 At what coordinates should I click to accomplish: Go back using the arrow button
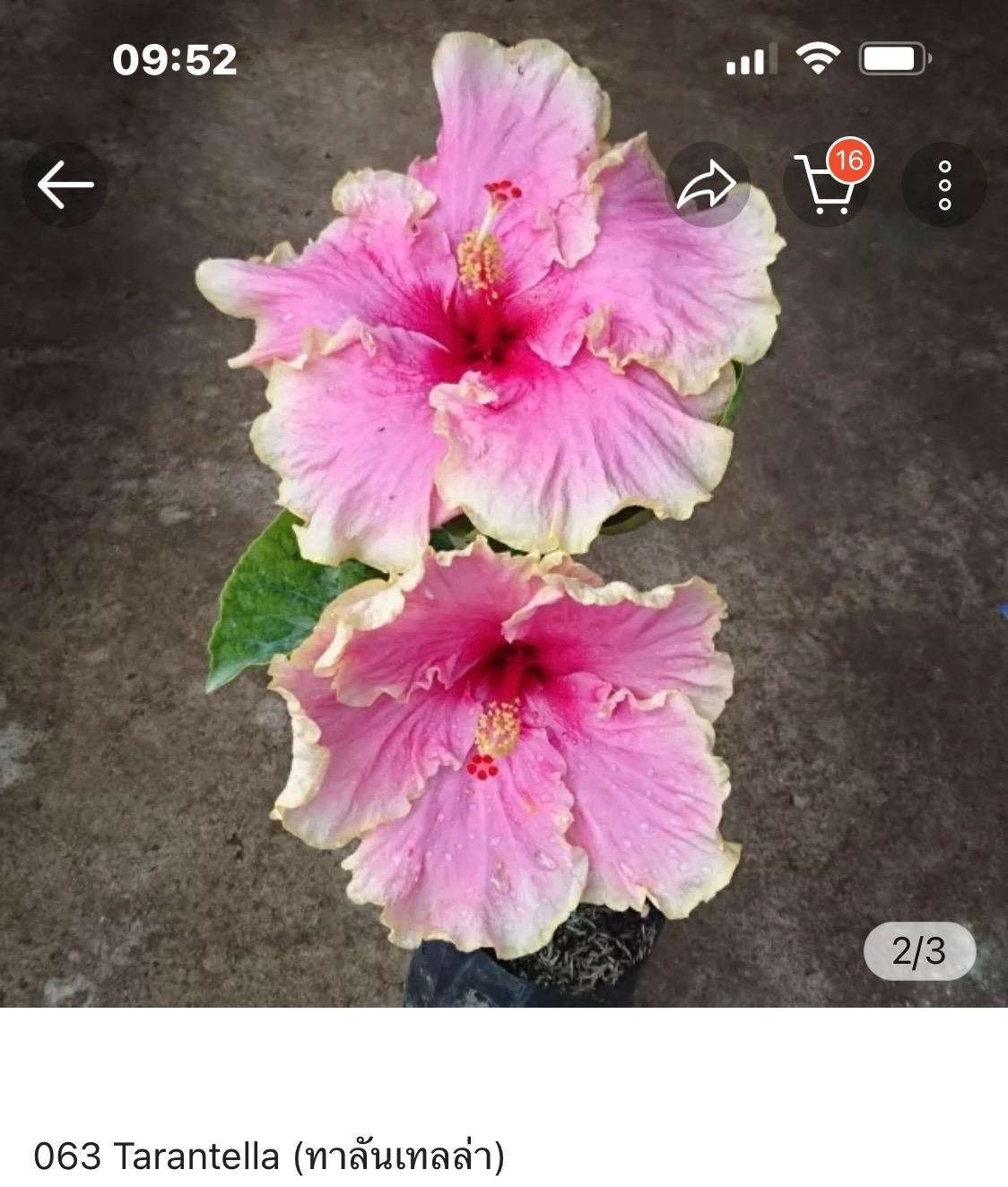coord(65,185)
